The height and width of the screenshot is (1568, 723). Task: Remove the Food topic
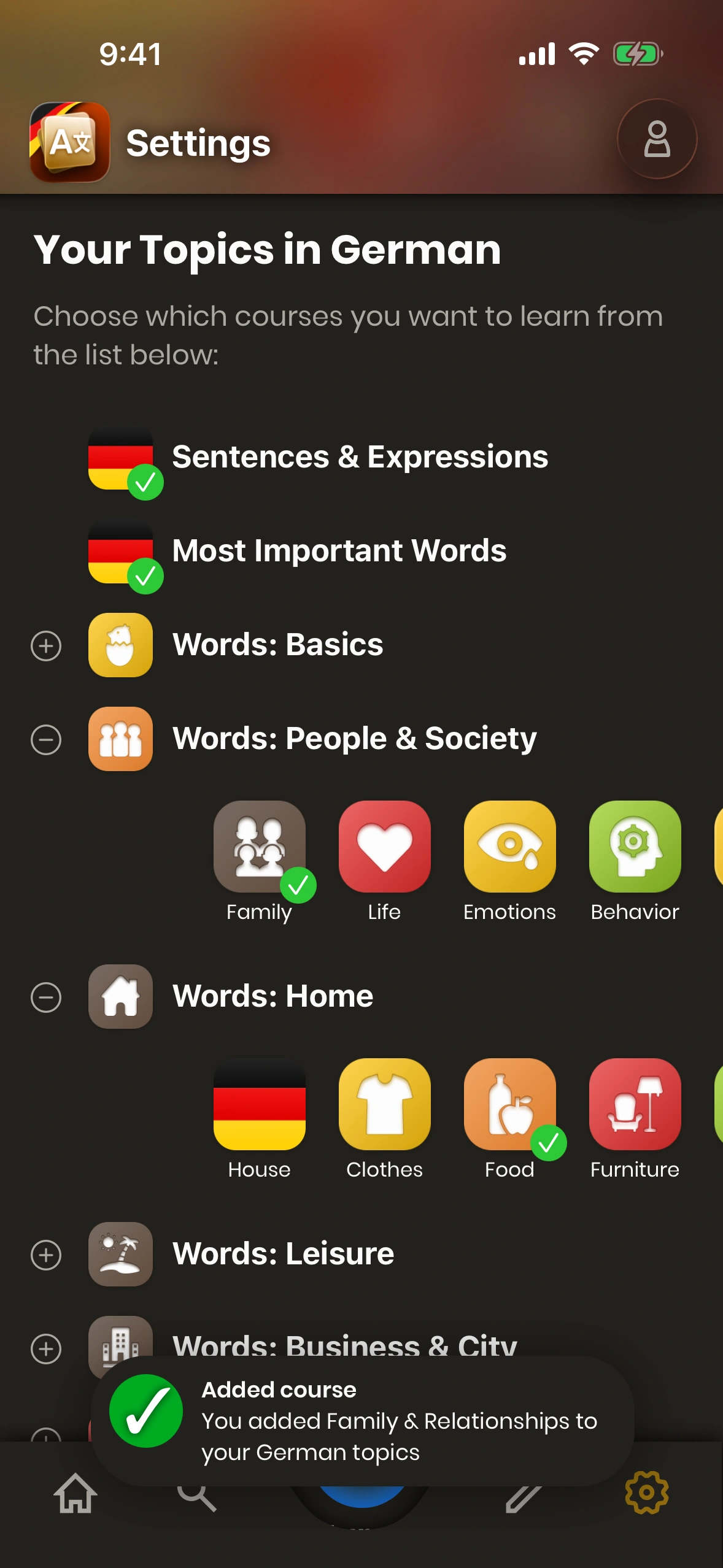pos(510,1104)
